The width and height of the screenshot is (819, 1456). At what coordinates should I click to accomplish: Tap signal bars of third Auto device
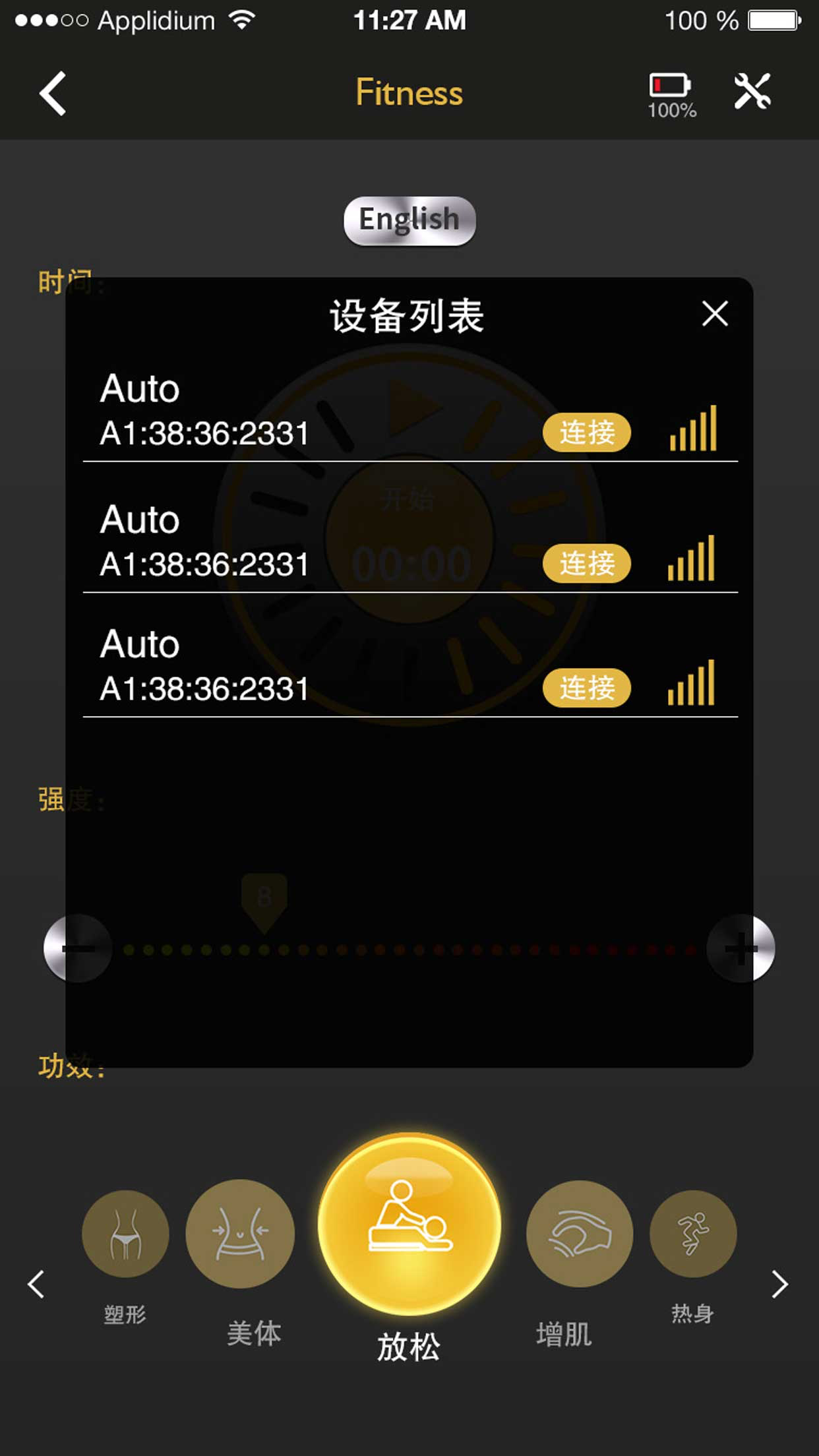tap(692, 684)
